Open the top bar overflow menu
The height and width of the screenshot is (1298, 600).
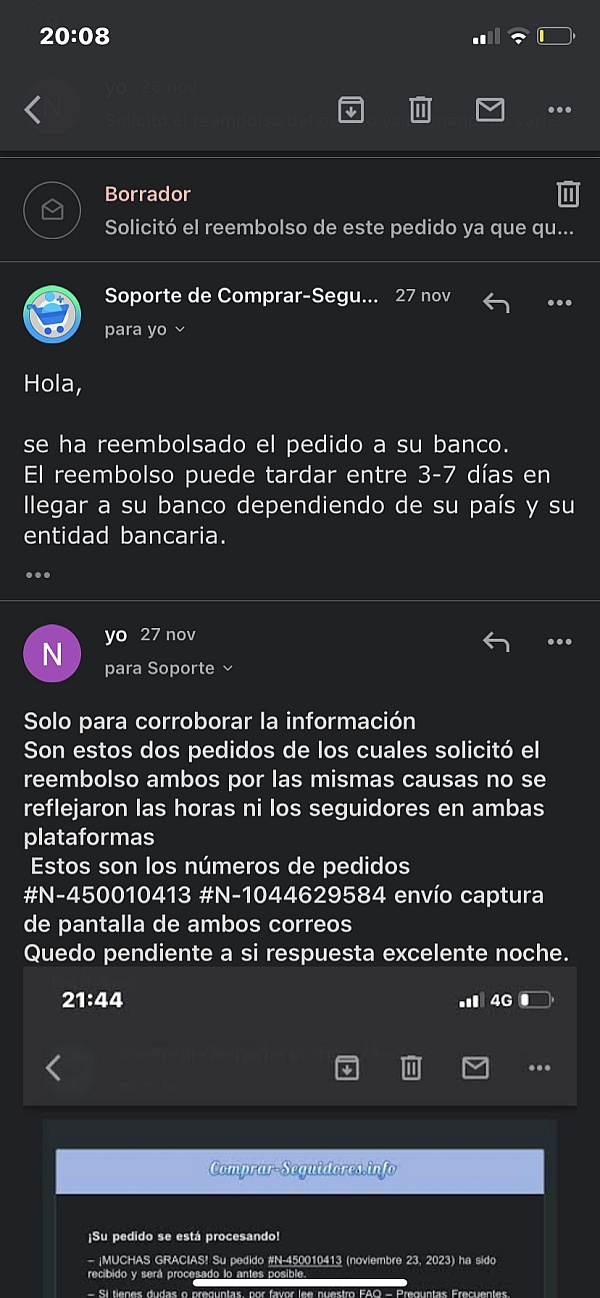pos(559,110)
